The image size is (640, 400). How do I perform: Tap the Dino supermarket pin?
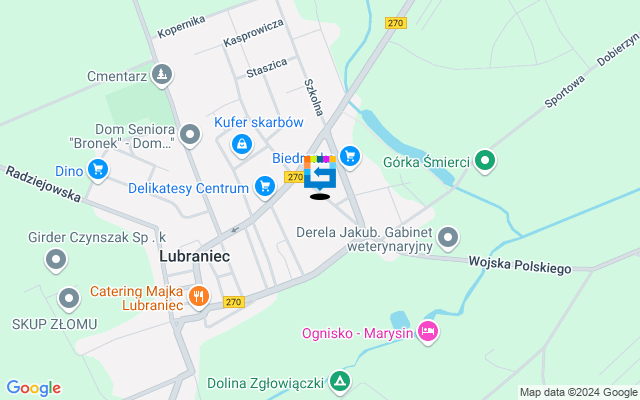coord(97,169)
